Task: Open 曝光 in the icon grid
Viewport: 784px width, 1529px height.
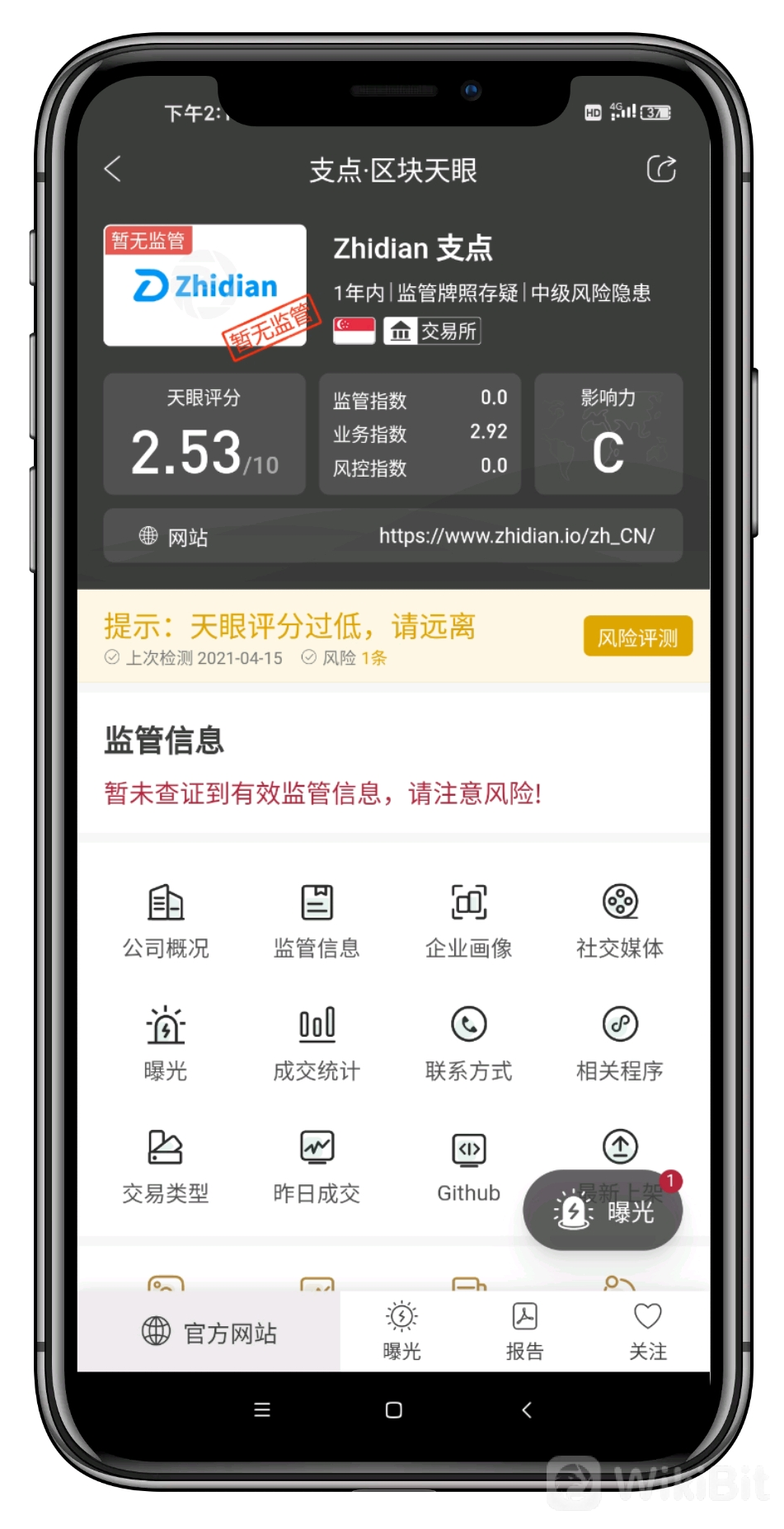Action: coord(166,1042)
